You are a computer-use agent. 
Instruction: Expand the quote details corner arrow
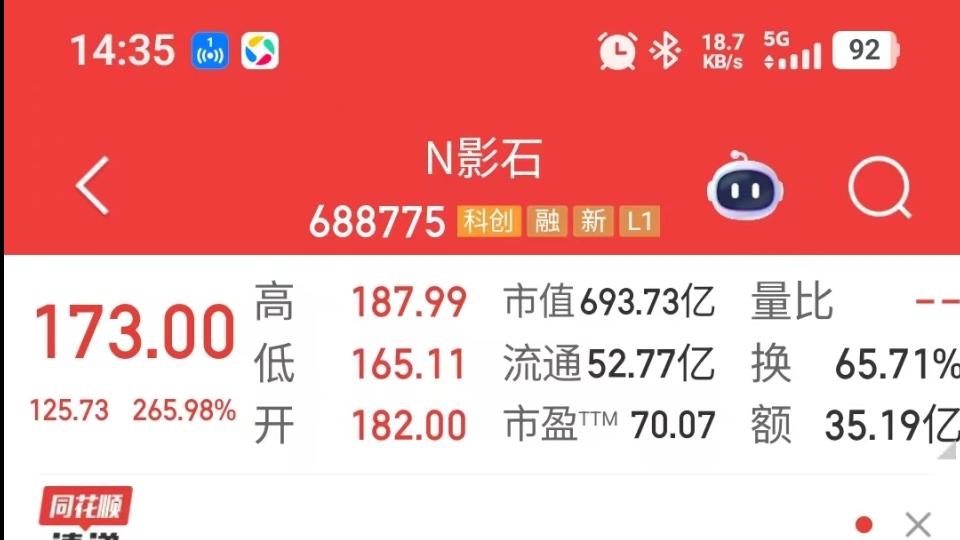[x=946, y=452]
